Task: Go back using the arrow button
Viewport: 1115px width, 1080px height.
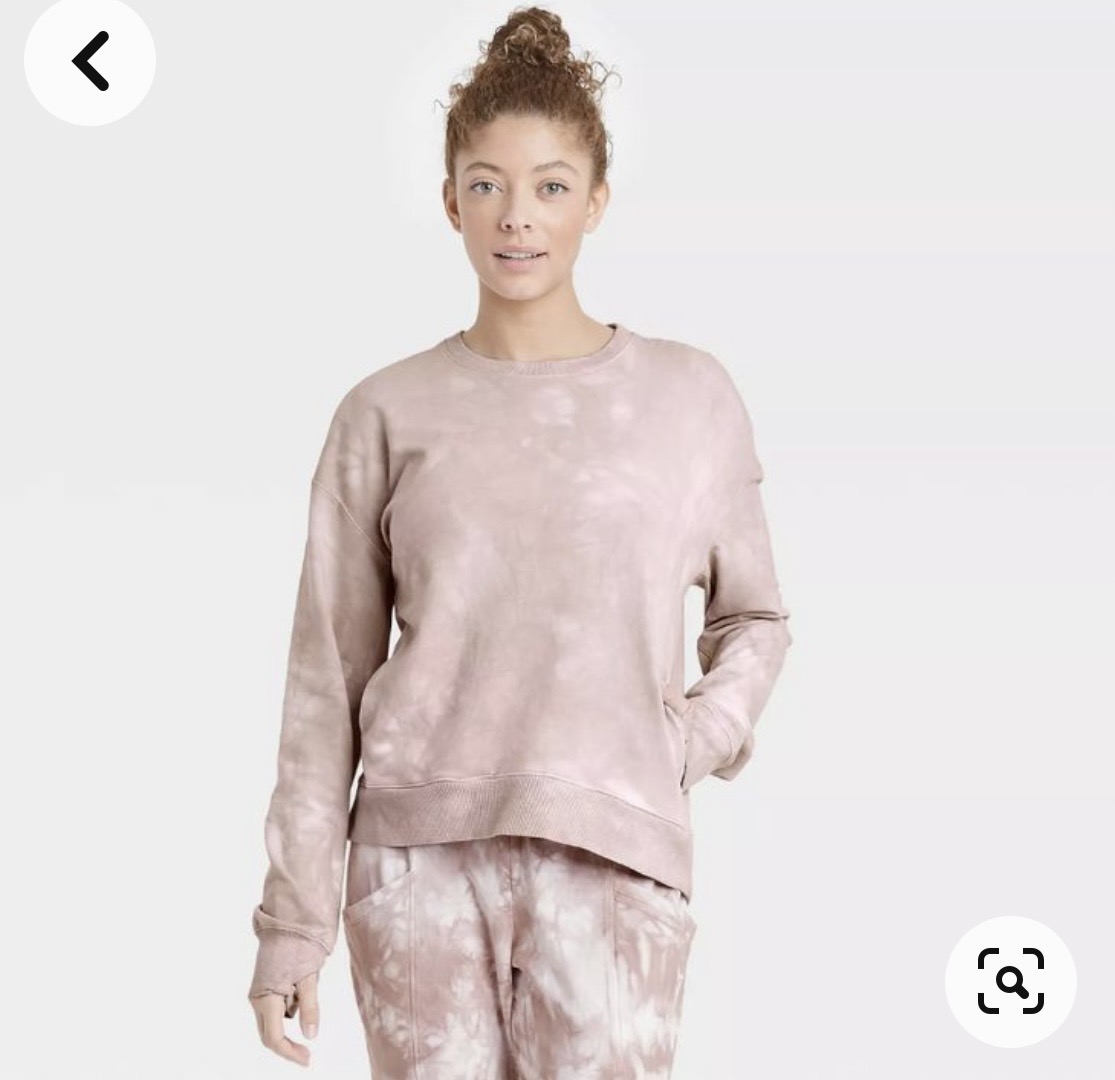Action: (90, 61)
